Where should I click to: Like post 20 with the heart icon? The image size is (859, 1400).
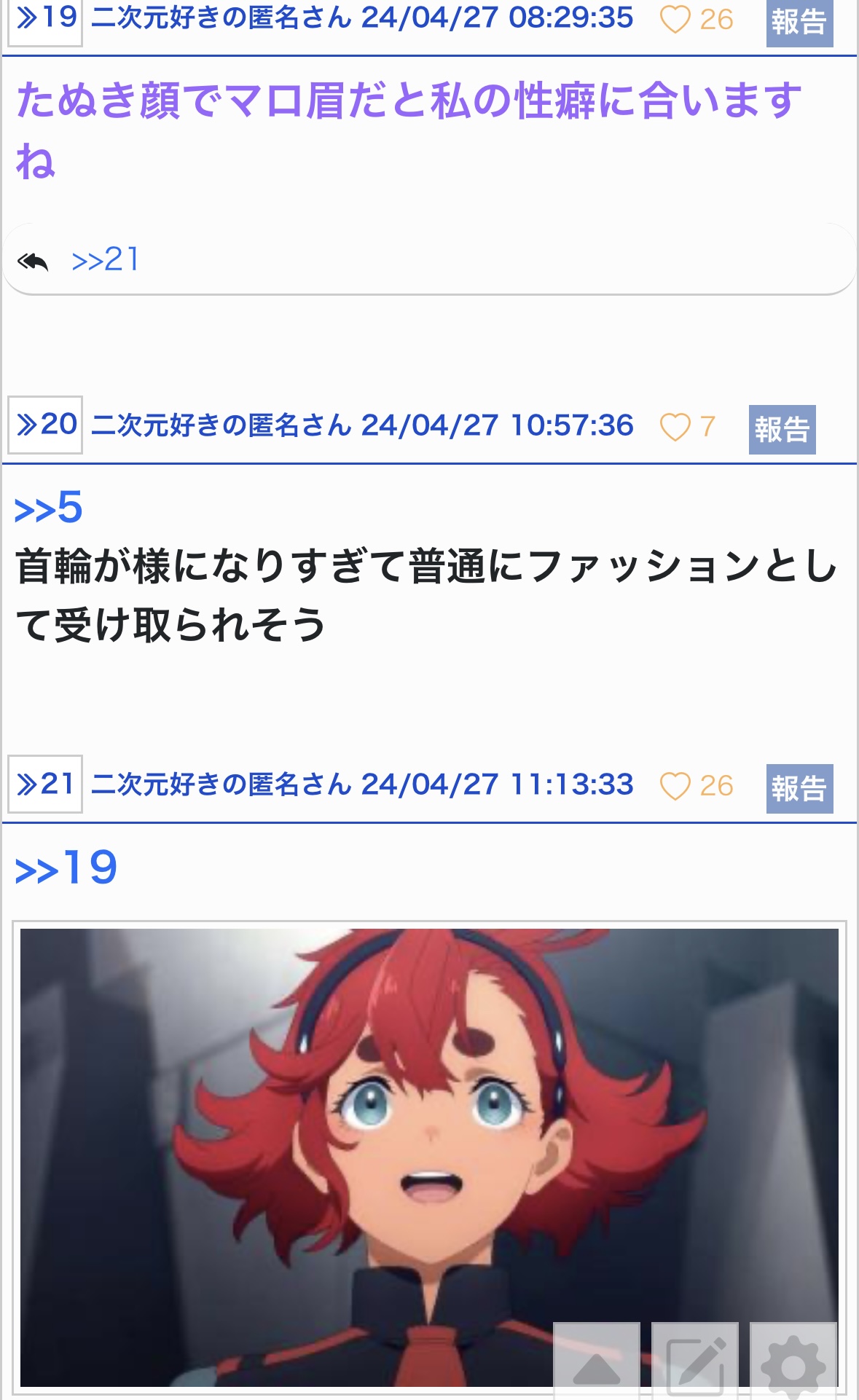[x=675, y=427]
